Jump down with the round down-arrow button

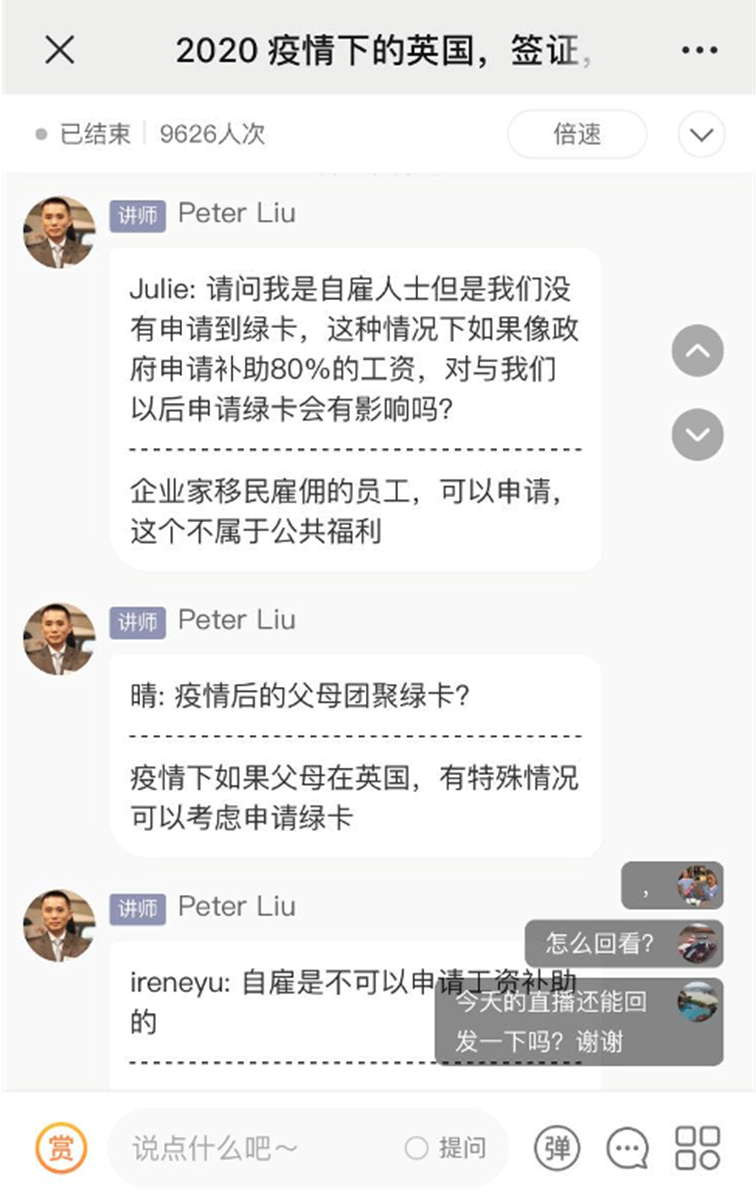(x=697, y=434)
